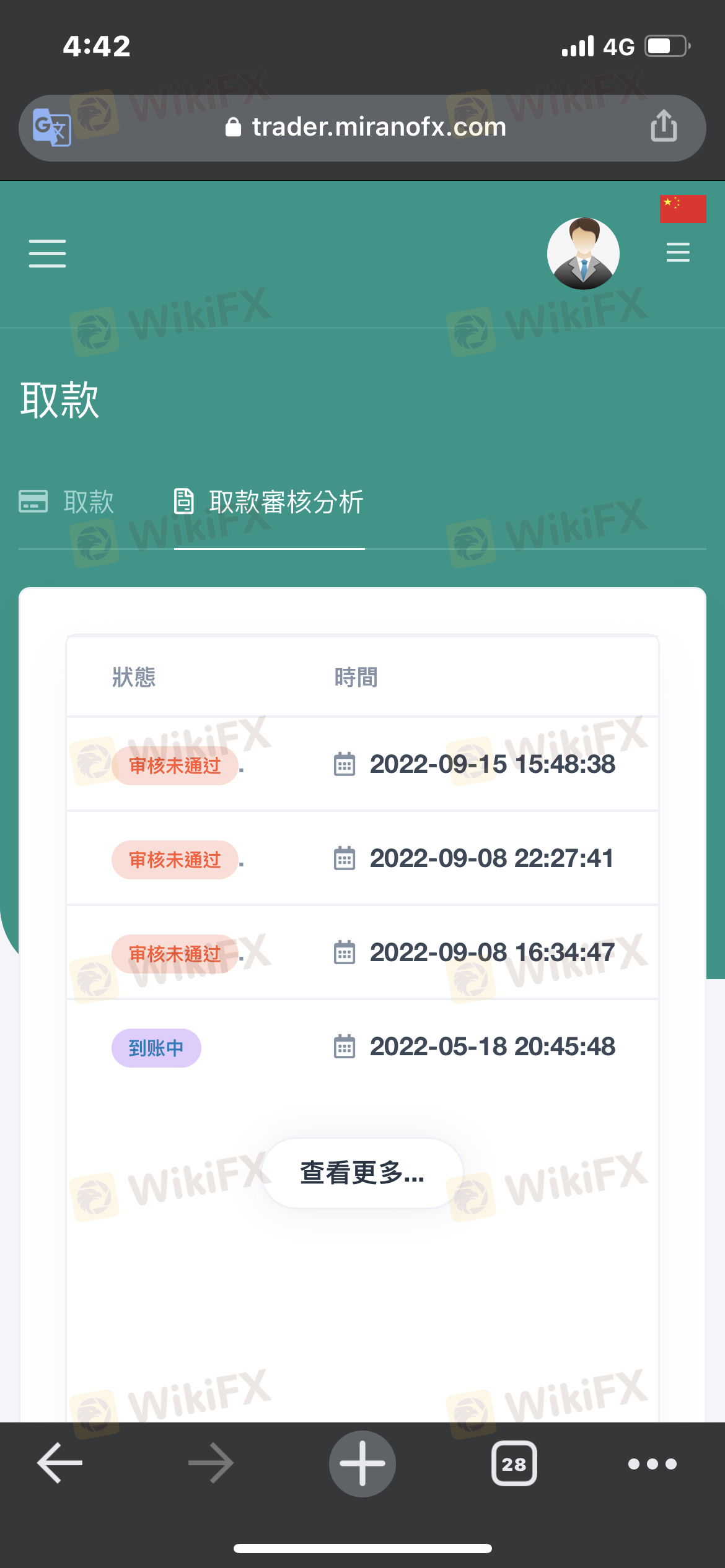Translate page with Google Translate icon
725x1568 pixels.
(52, 127)
